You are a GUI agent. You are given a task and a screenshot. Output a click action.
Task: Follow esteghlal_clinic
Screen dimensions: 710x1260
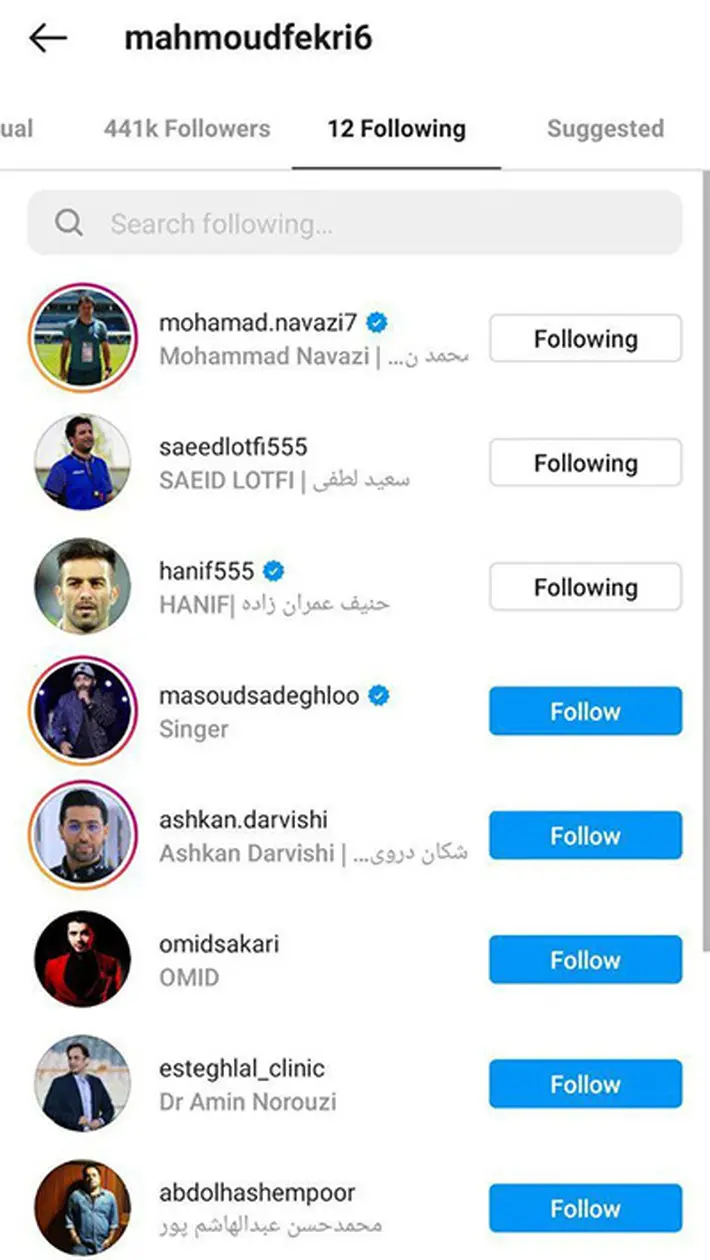[585, 1084]
